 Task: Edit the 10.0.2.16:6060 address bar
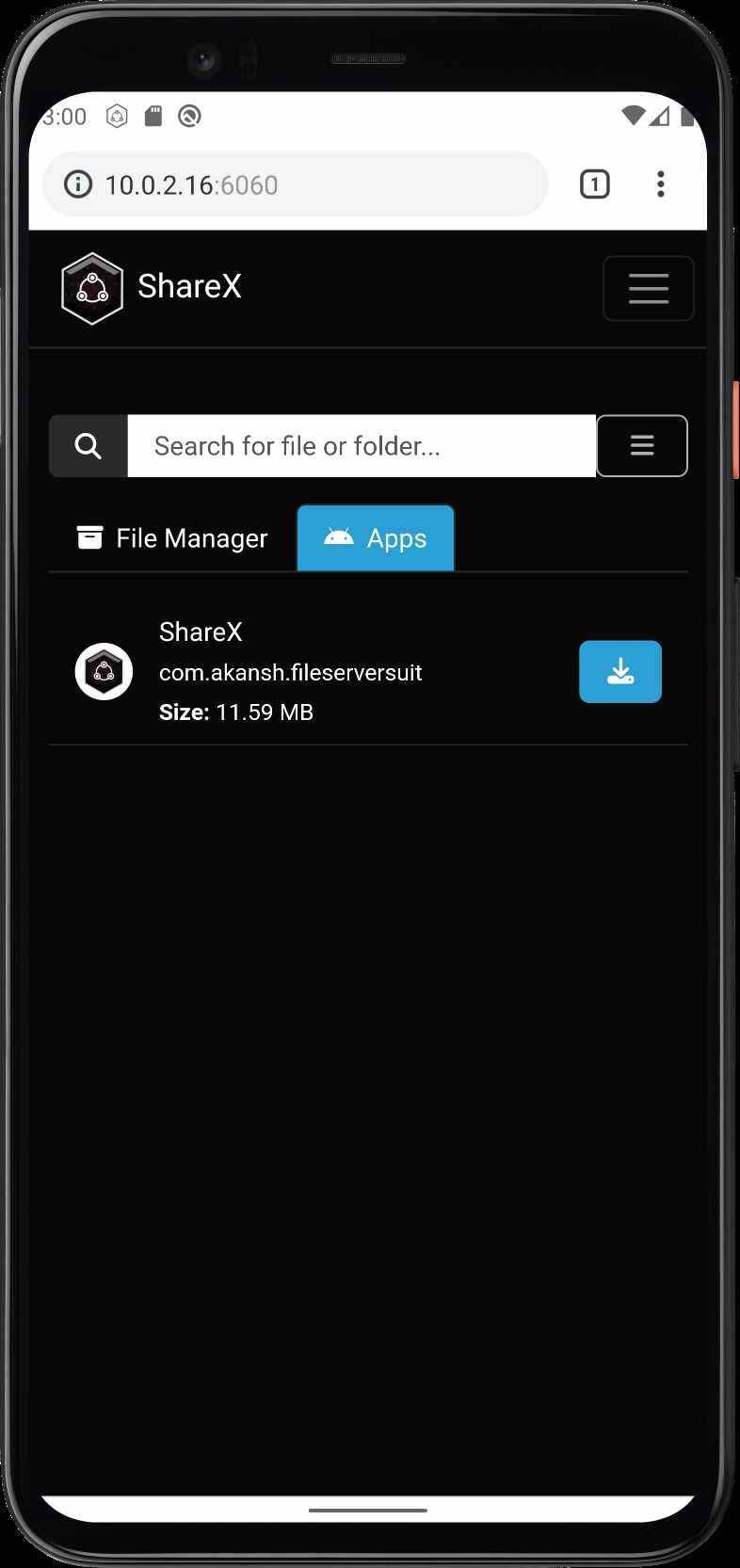tap(311, 184)
